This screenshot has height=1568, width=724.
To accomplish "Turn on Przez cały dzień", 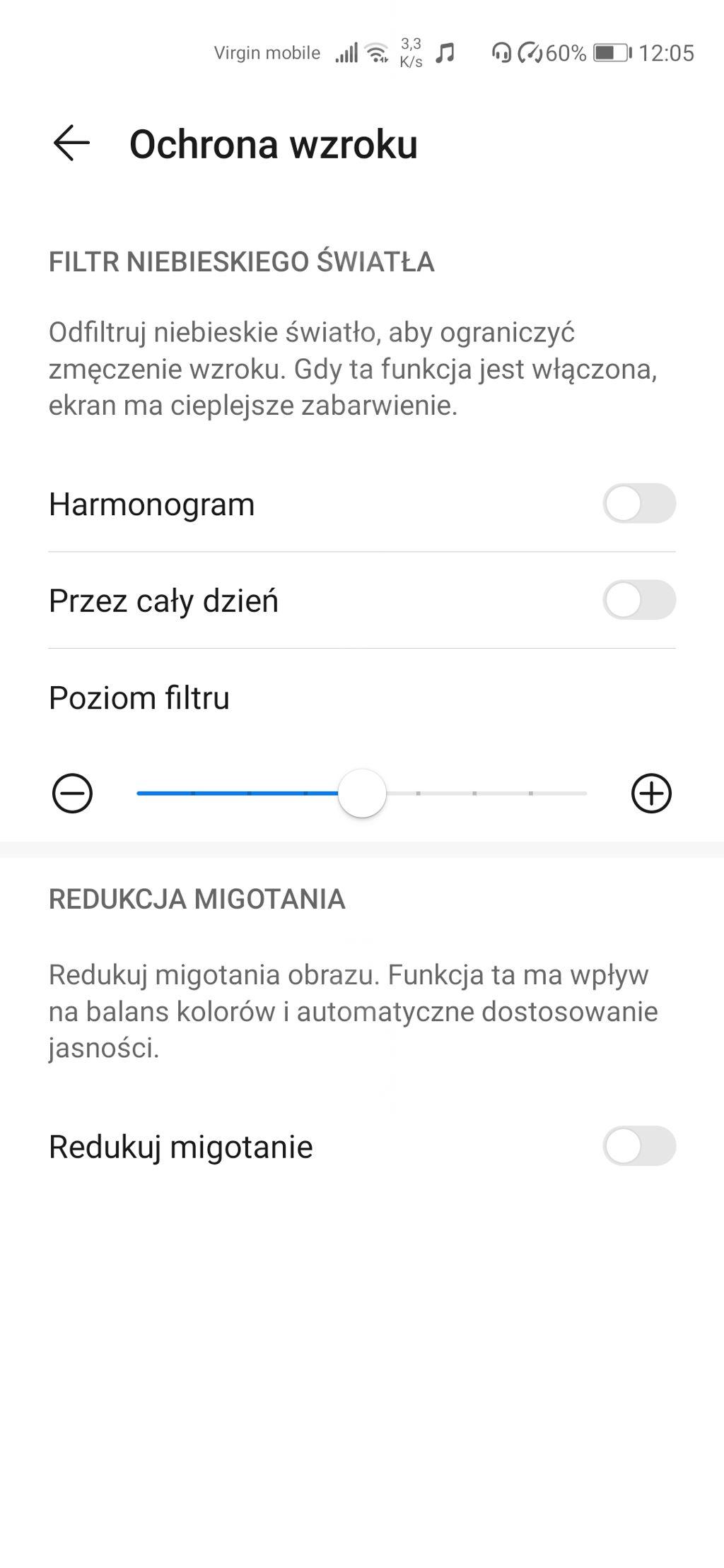I will click(x=638, y=600).
